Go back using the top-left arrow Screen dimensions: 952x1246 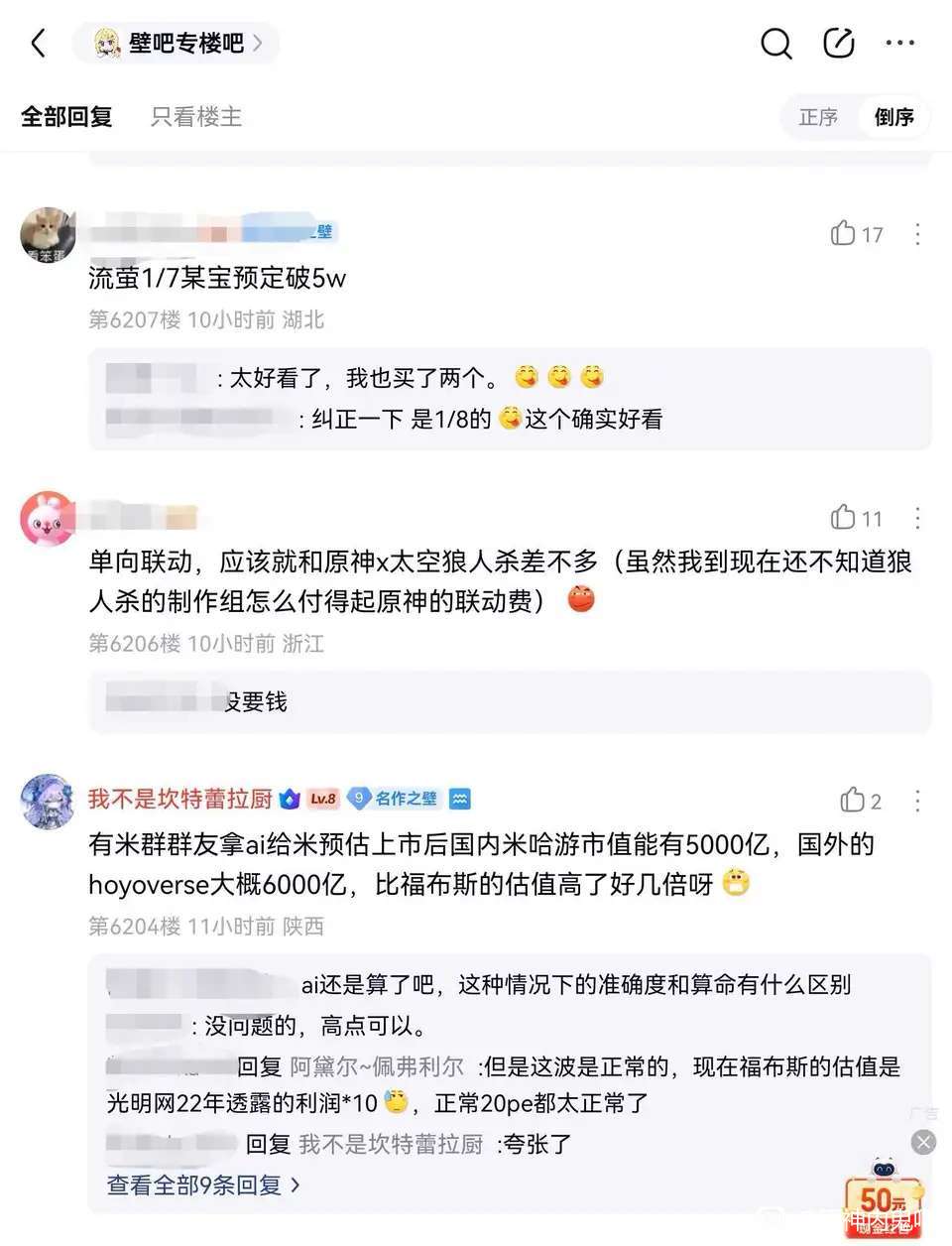[39, 43]
